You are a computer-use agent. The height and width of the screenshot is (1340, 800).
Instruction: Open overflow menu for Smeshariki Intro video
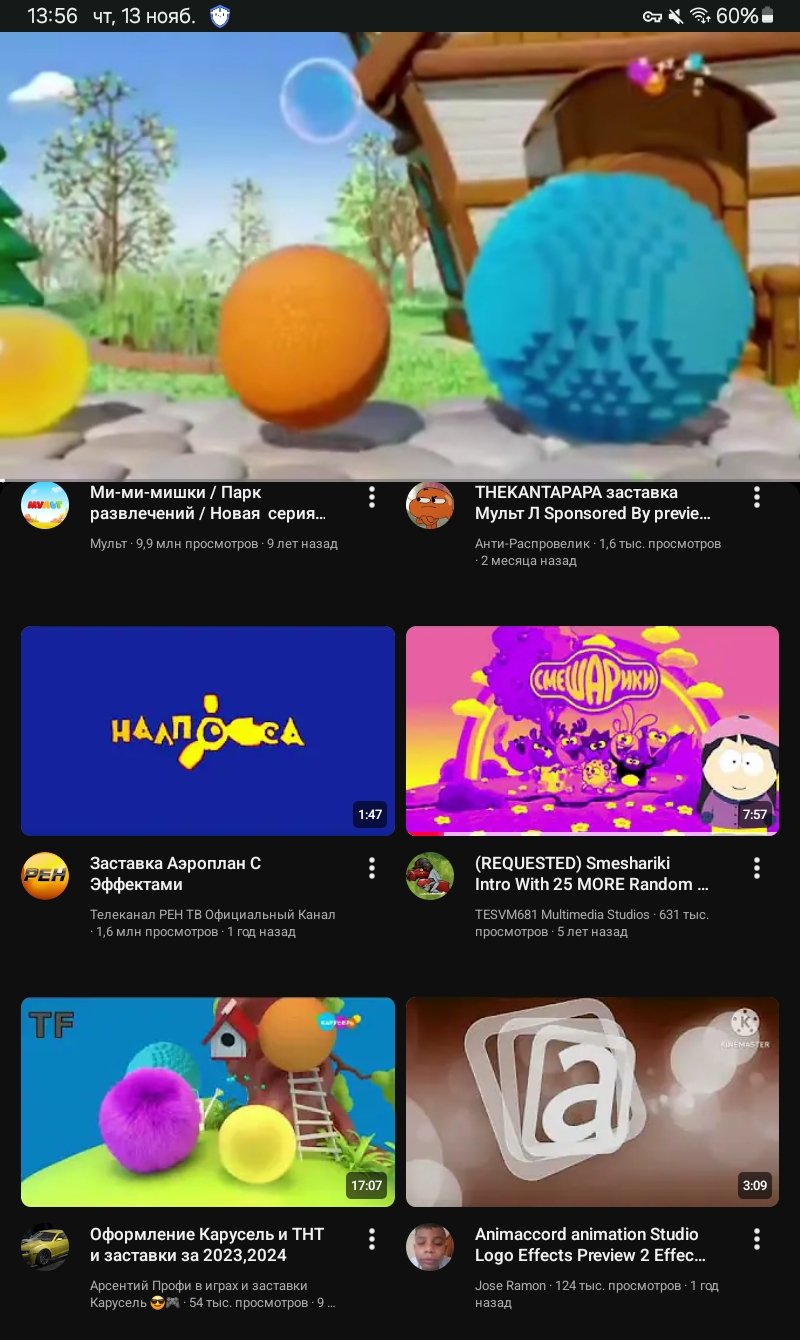[757, 868]
